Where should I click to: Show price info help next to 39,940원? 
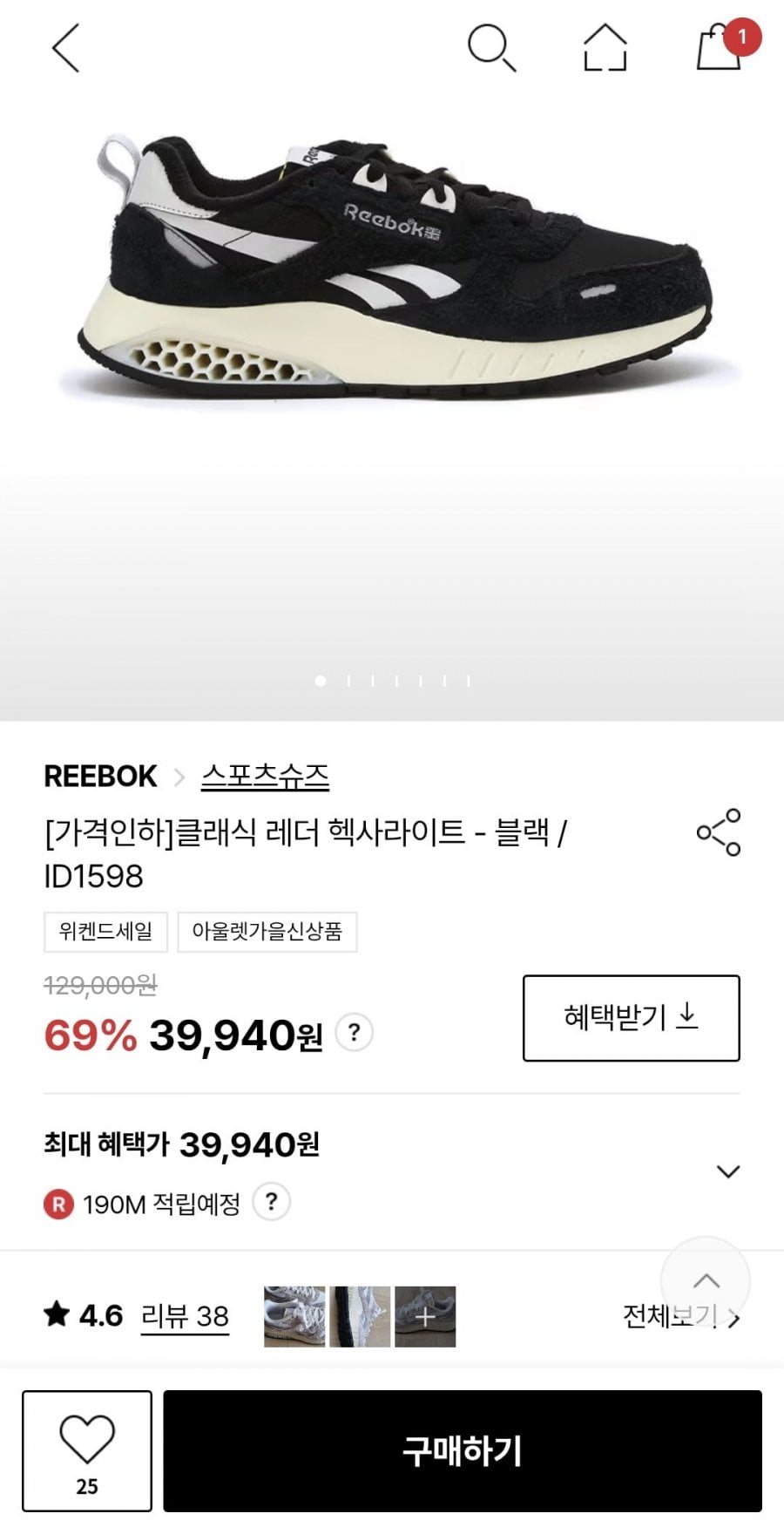pos(354,1033)
